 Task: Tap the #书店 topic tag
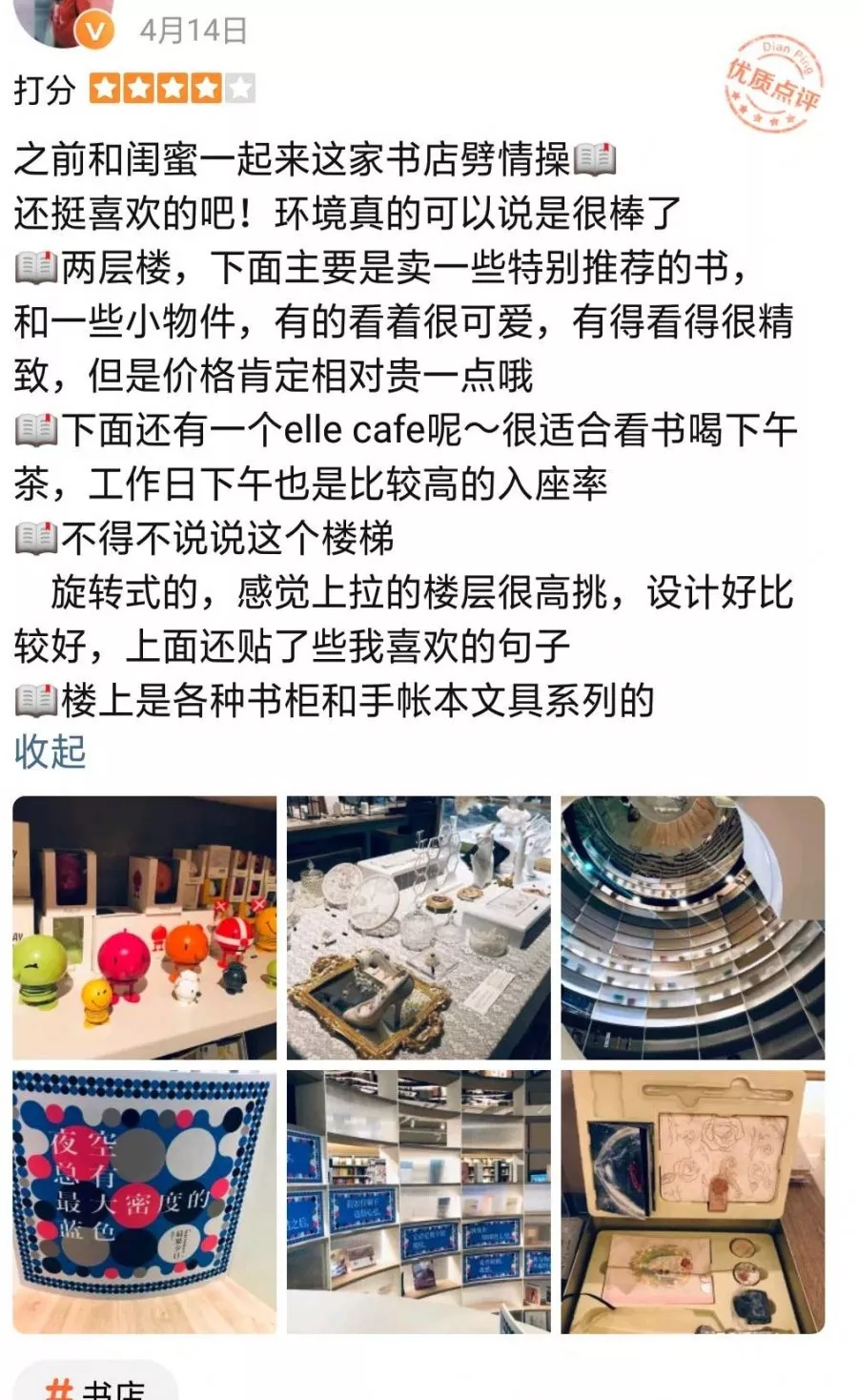95,1386
